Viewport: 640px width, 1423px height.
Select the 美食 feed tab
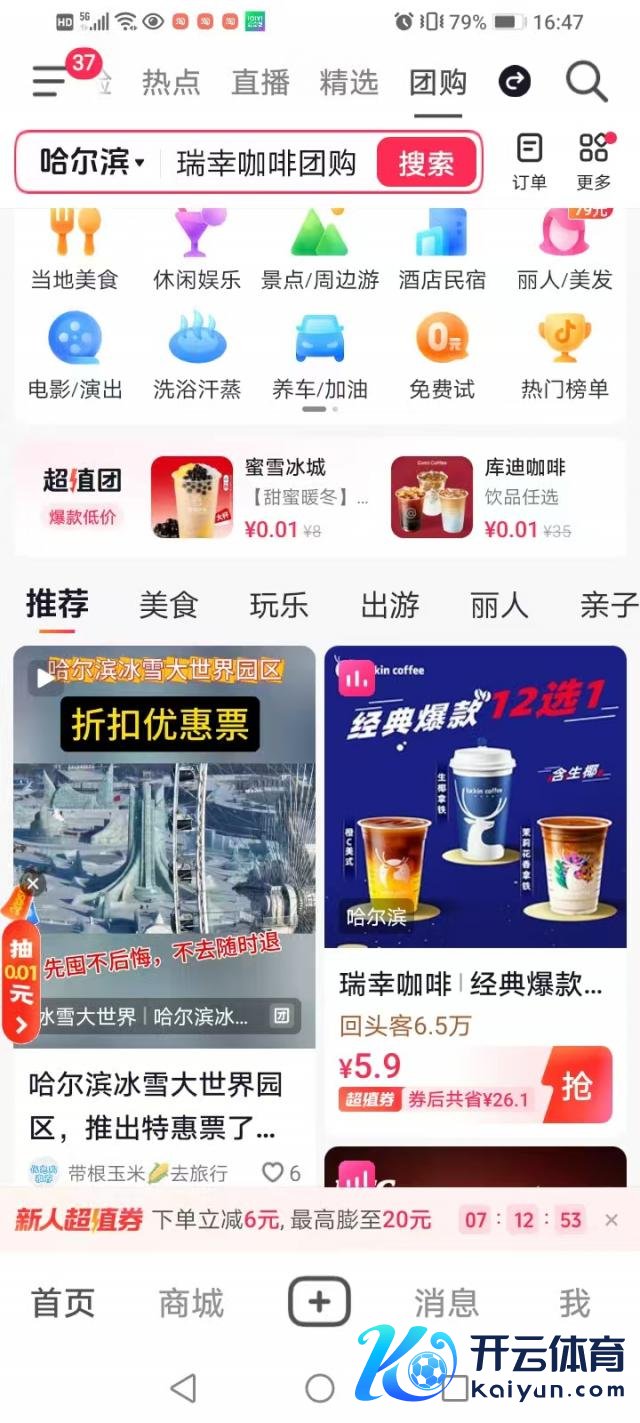pyautogui.click(x=168, y=604)
